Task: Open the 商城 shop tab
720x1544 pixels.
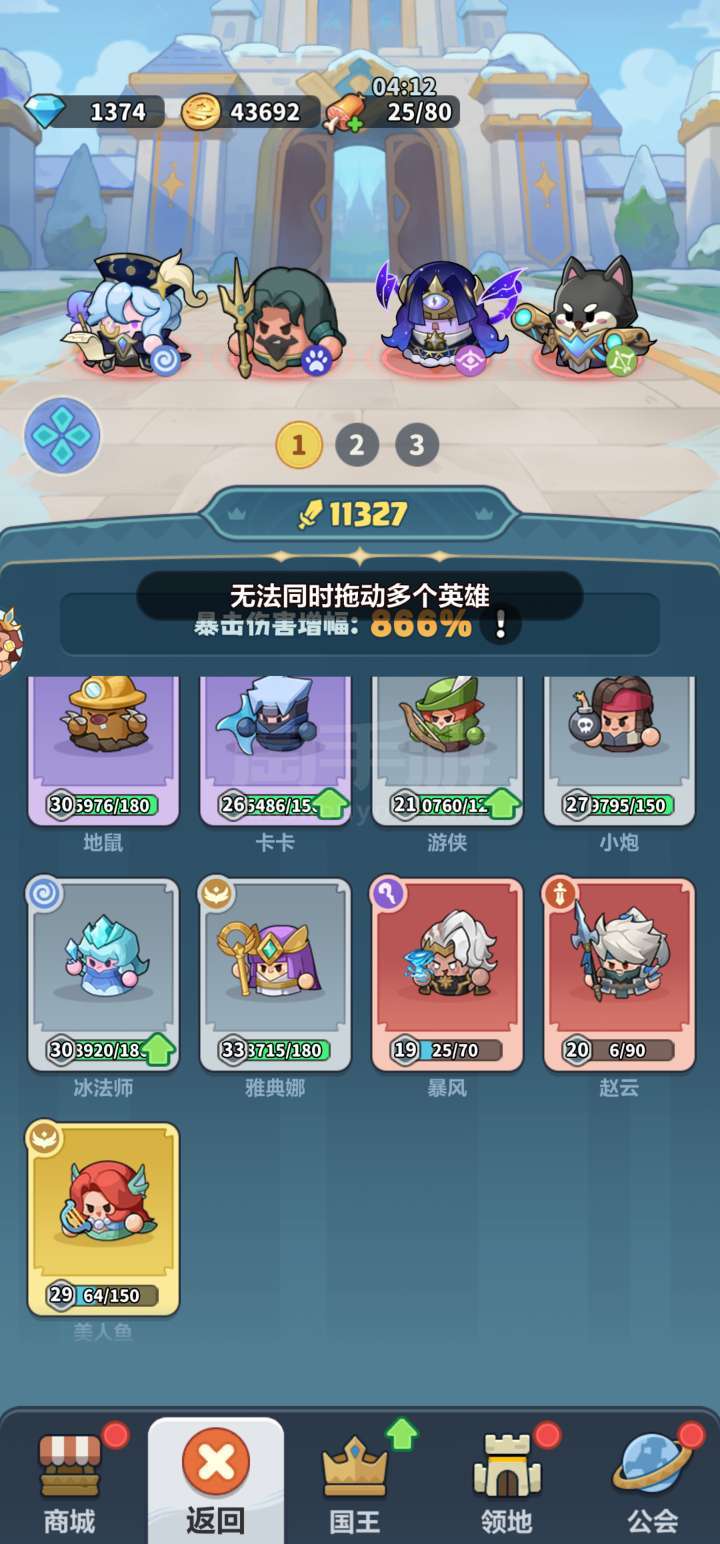Action: point(70,1480)
